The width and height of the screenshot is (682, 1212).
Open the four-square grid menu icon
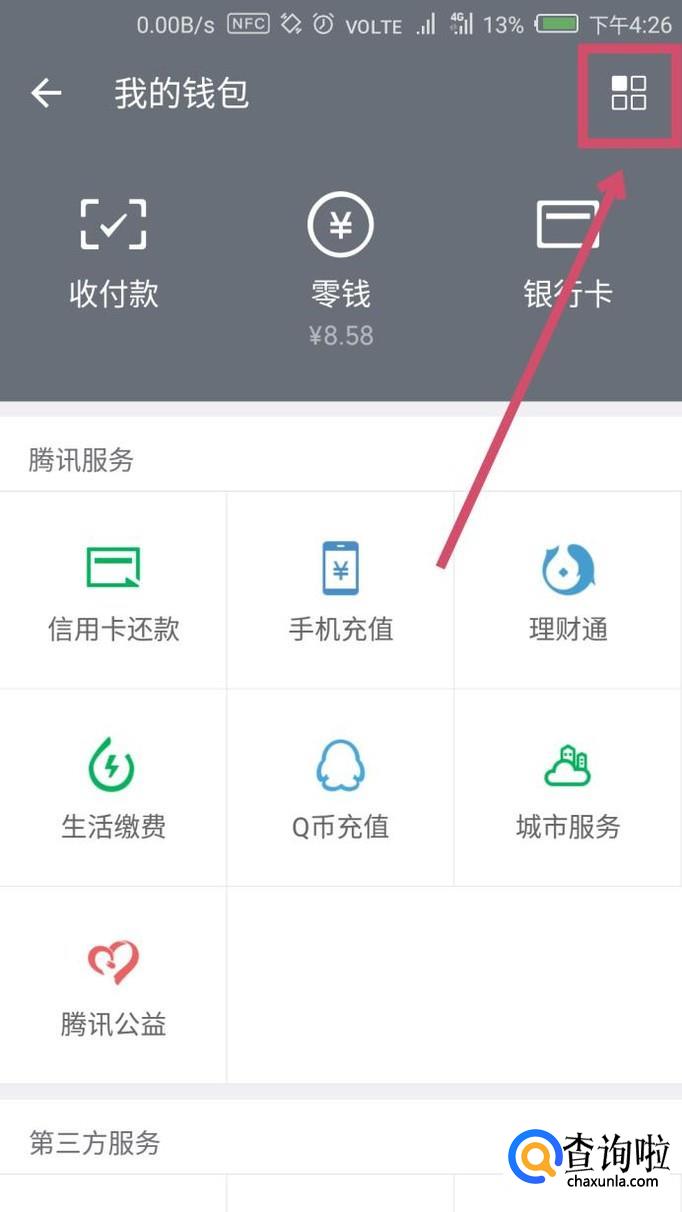click(x=629, y=93)
